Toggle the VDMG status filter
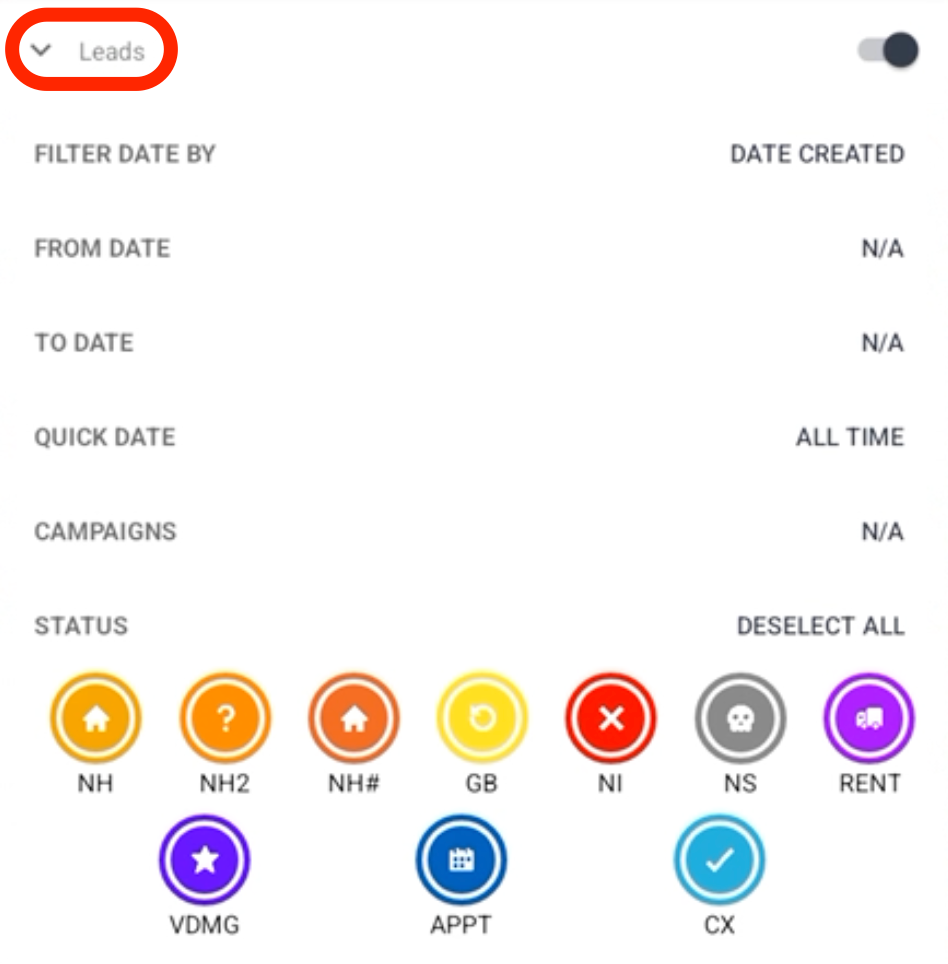The height and width of the screenshot is (964, 948). coord(204,860)
